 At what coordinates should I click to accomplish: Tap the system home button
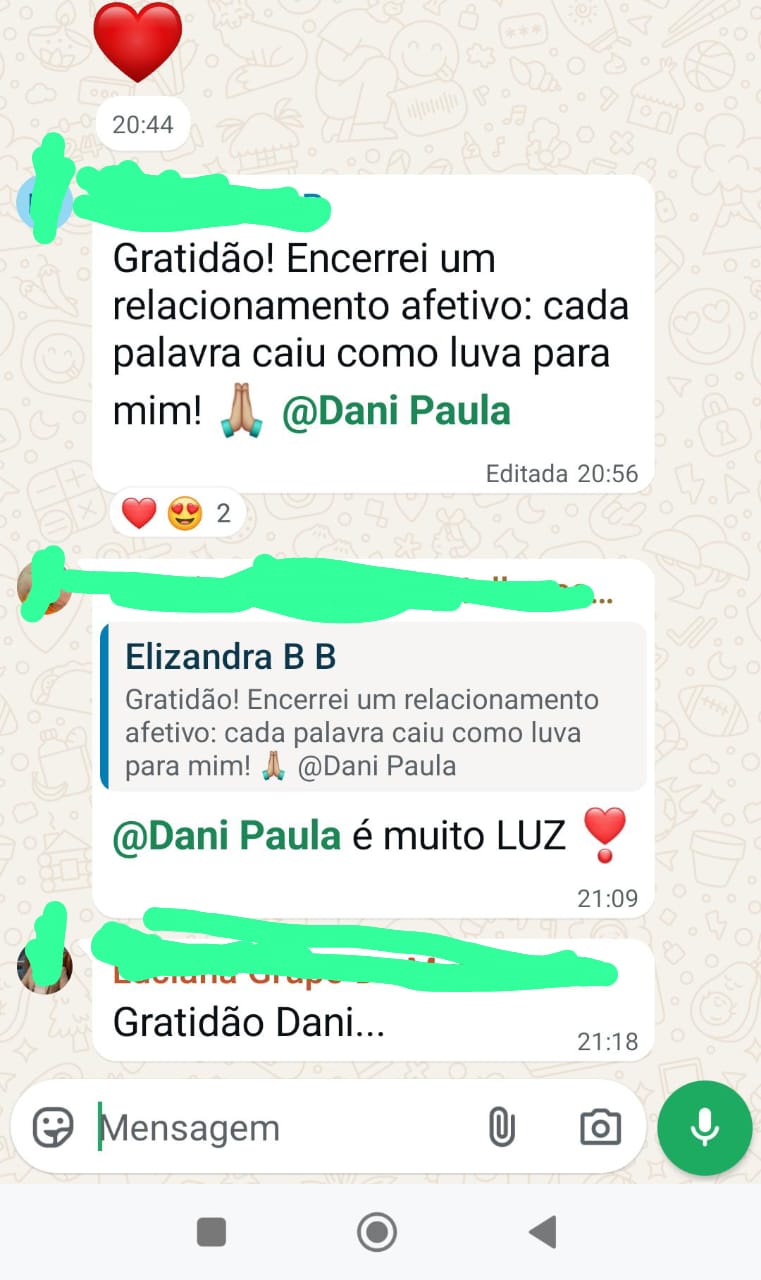(x=377, y=1232)
